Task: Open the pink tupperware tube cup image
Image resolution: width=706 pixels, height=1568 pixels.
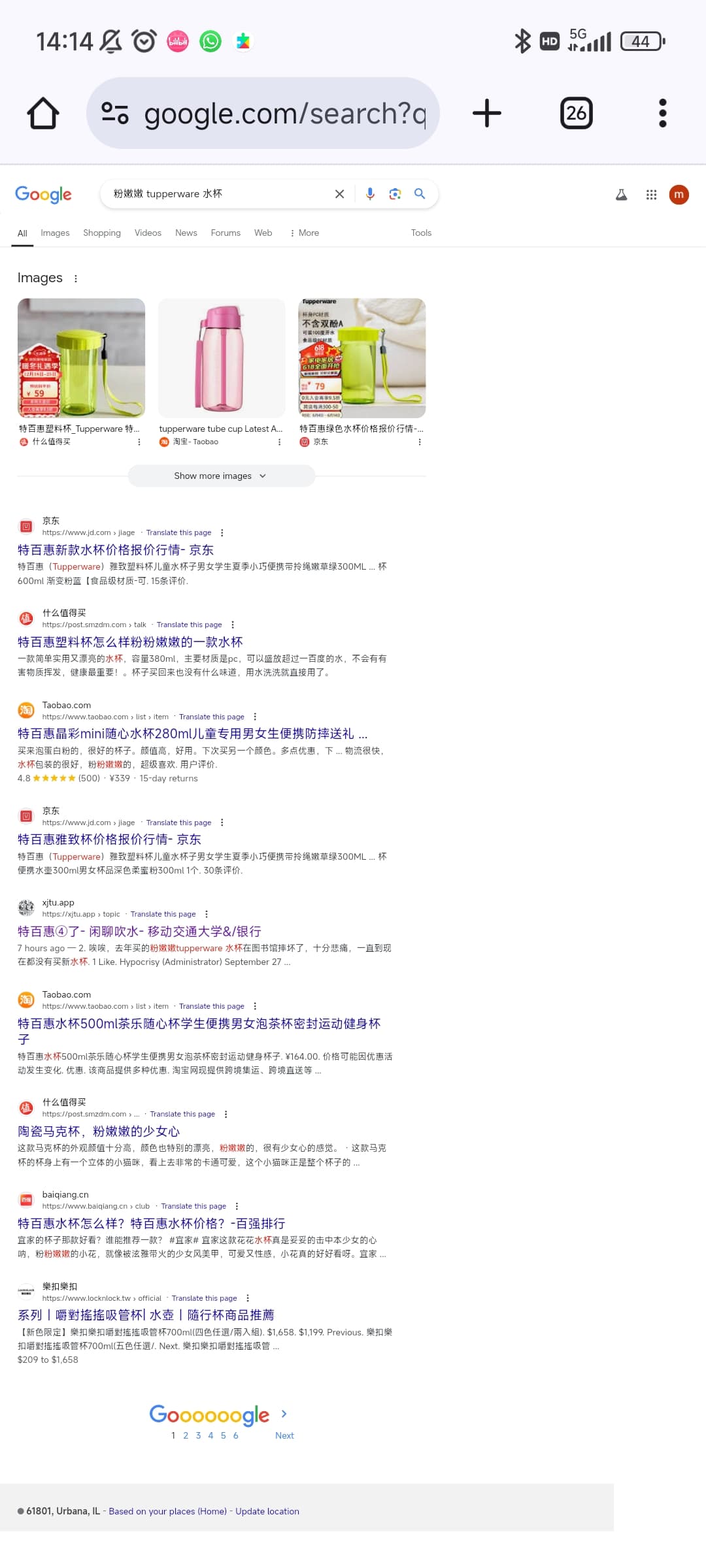Action: tap(222, 358)
